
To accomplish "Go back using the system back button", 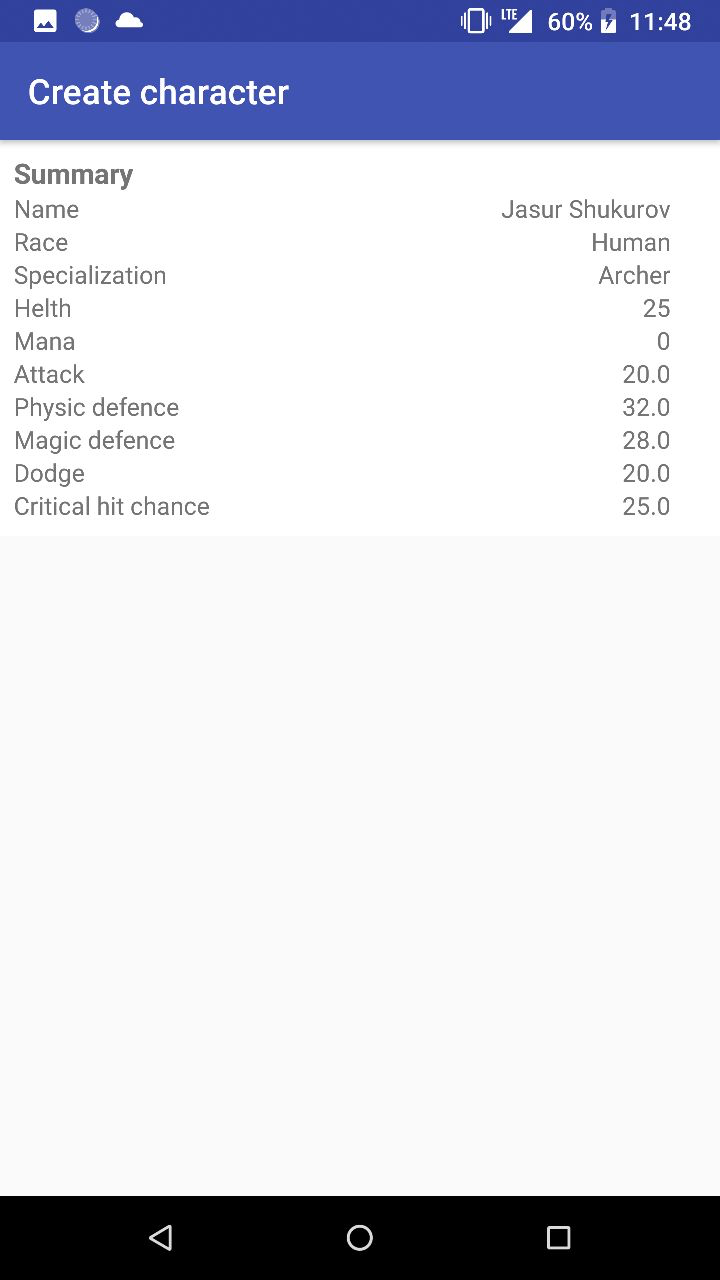I will click(160, 1238).
